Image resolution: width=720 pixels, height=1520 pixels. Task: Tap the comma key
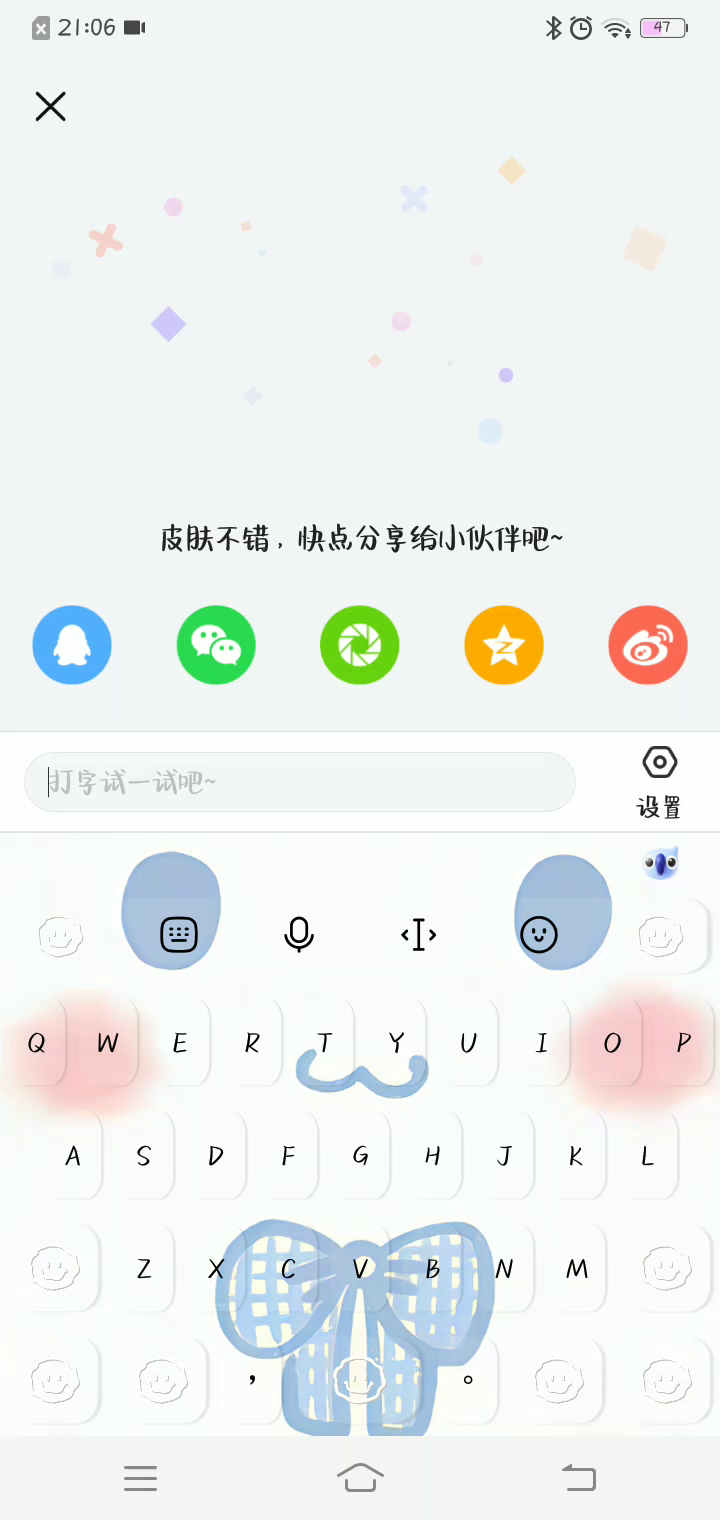[x=252, y=1381]
